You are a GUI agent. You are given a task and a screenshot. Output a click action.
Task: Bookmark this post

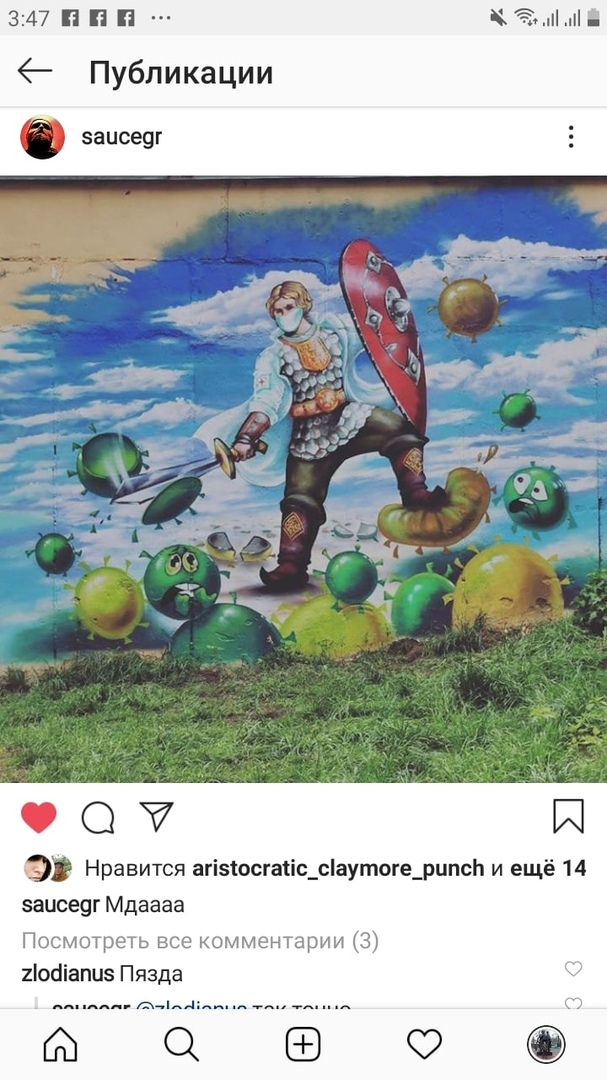pyautogui.click(x=568, y=816)
